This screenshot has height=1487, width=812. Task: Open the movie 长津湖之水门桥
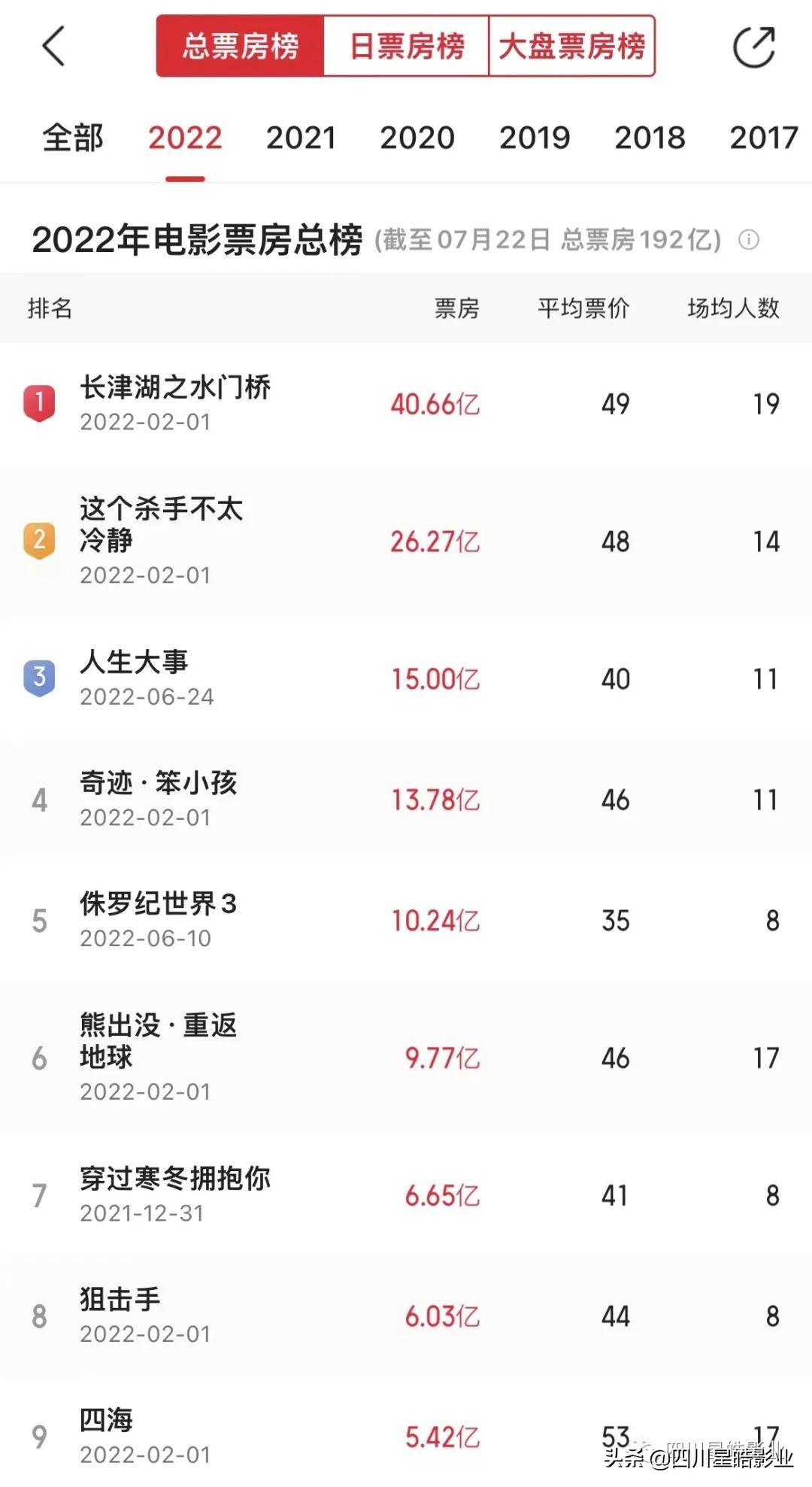coord(175,388)
